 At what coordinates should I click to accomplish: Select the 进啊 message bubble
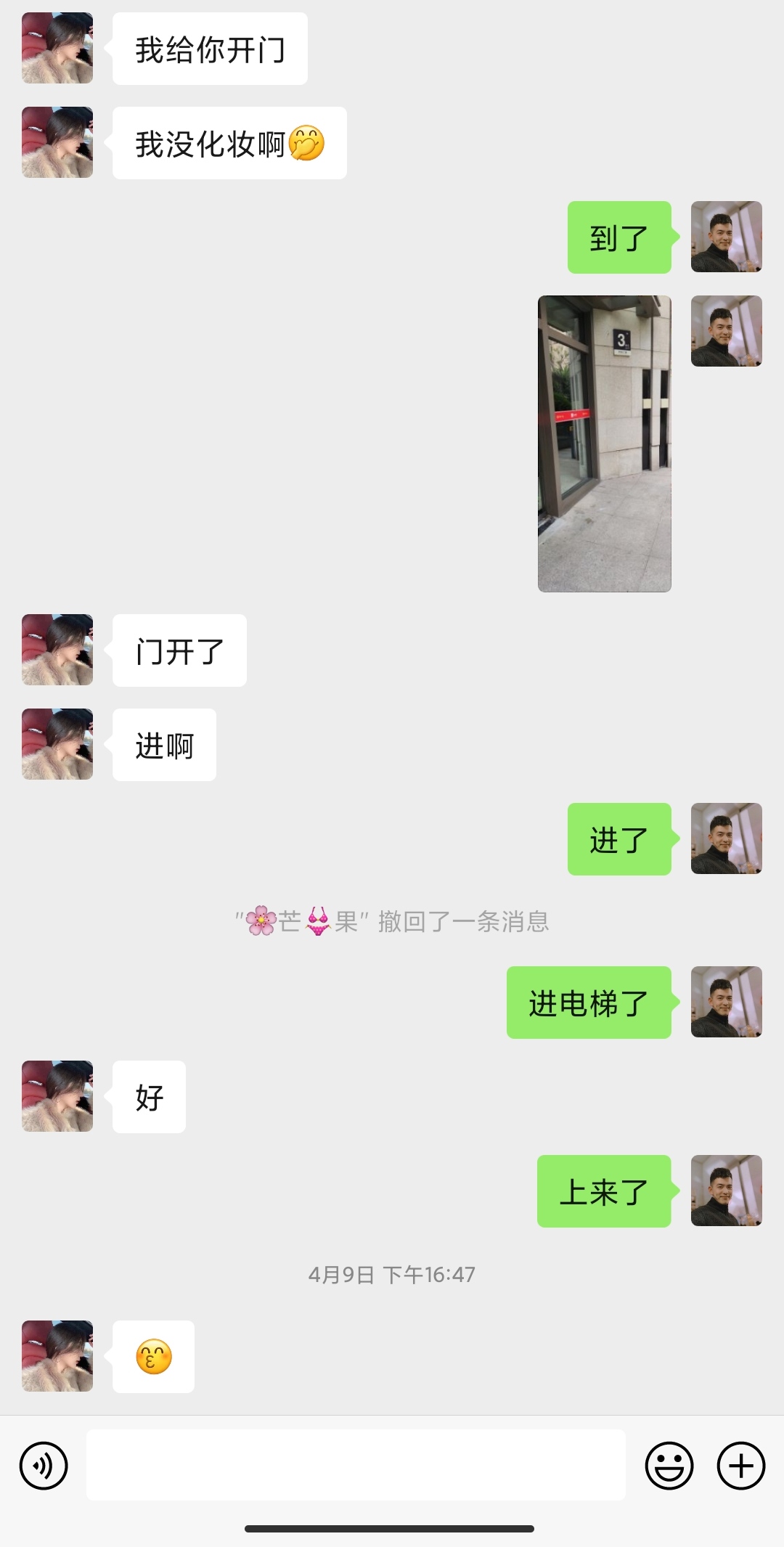click(x=163, y=744)
